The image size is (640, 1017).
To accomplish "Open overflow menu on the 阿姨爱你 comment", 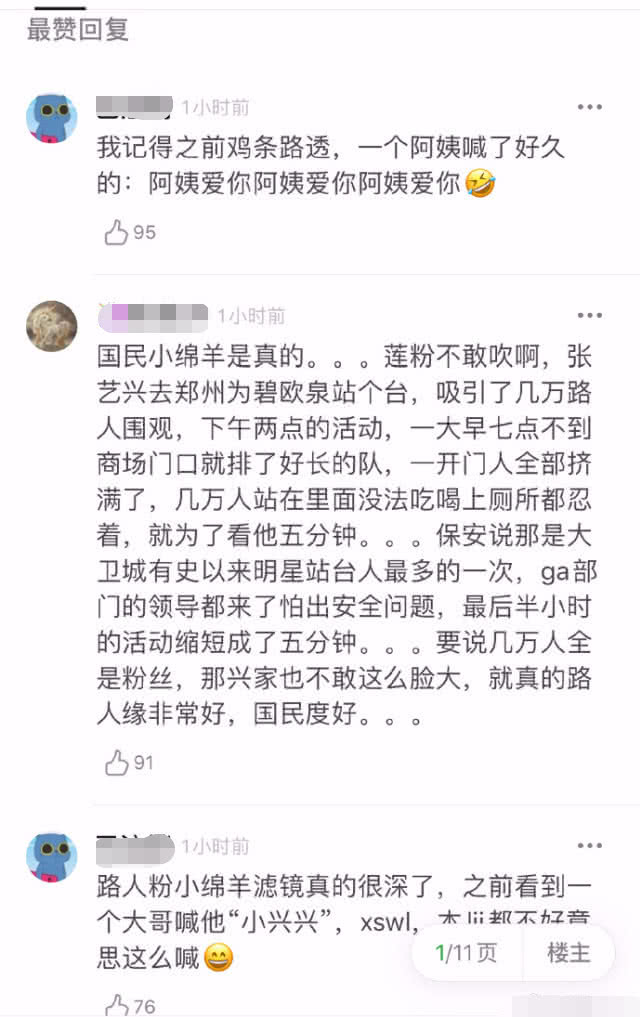I will (589, 107).
